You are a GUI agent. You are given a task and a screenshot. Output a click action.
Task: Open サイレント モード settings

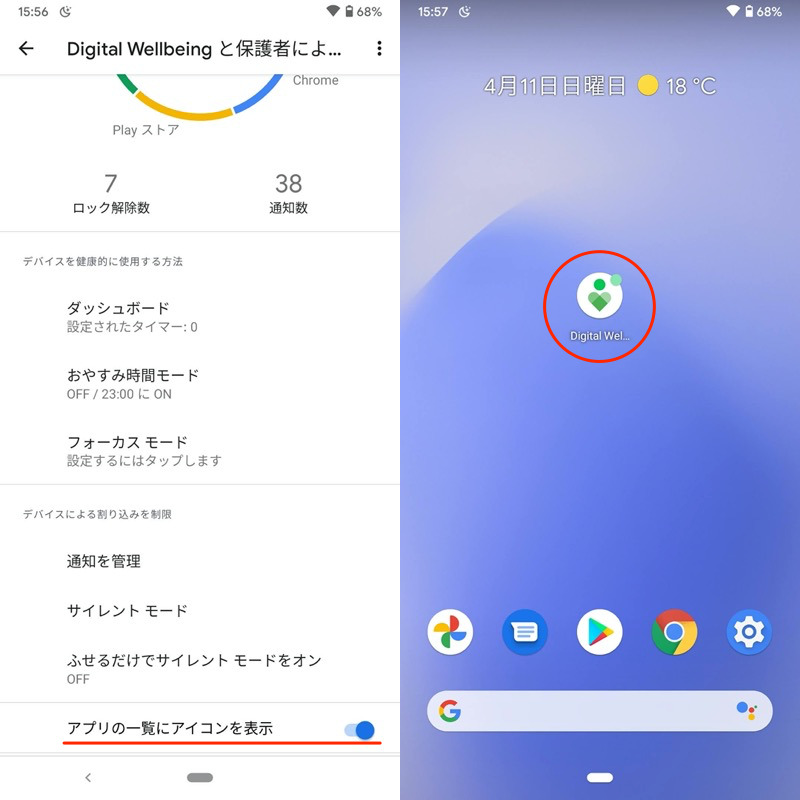(x=200, y=610)
